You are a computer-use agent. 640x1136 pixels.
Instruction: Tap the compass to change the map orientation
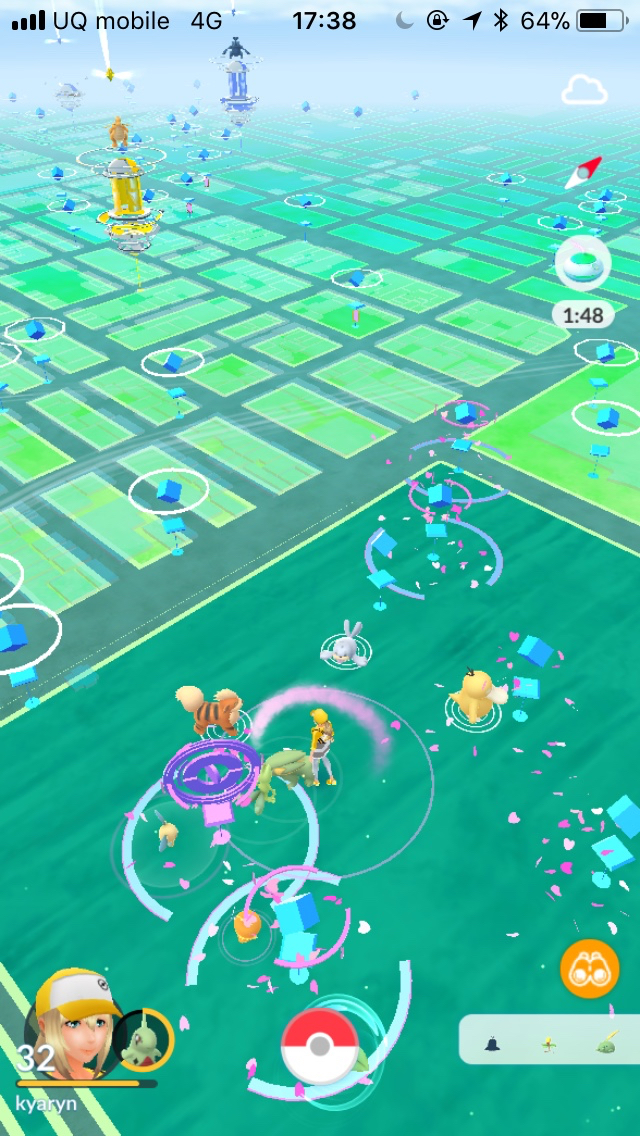pos(584,173)
